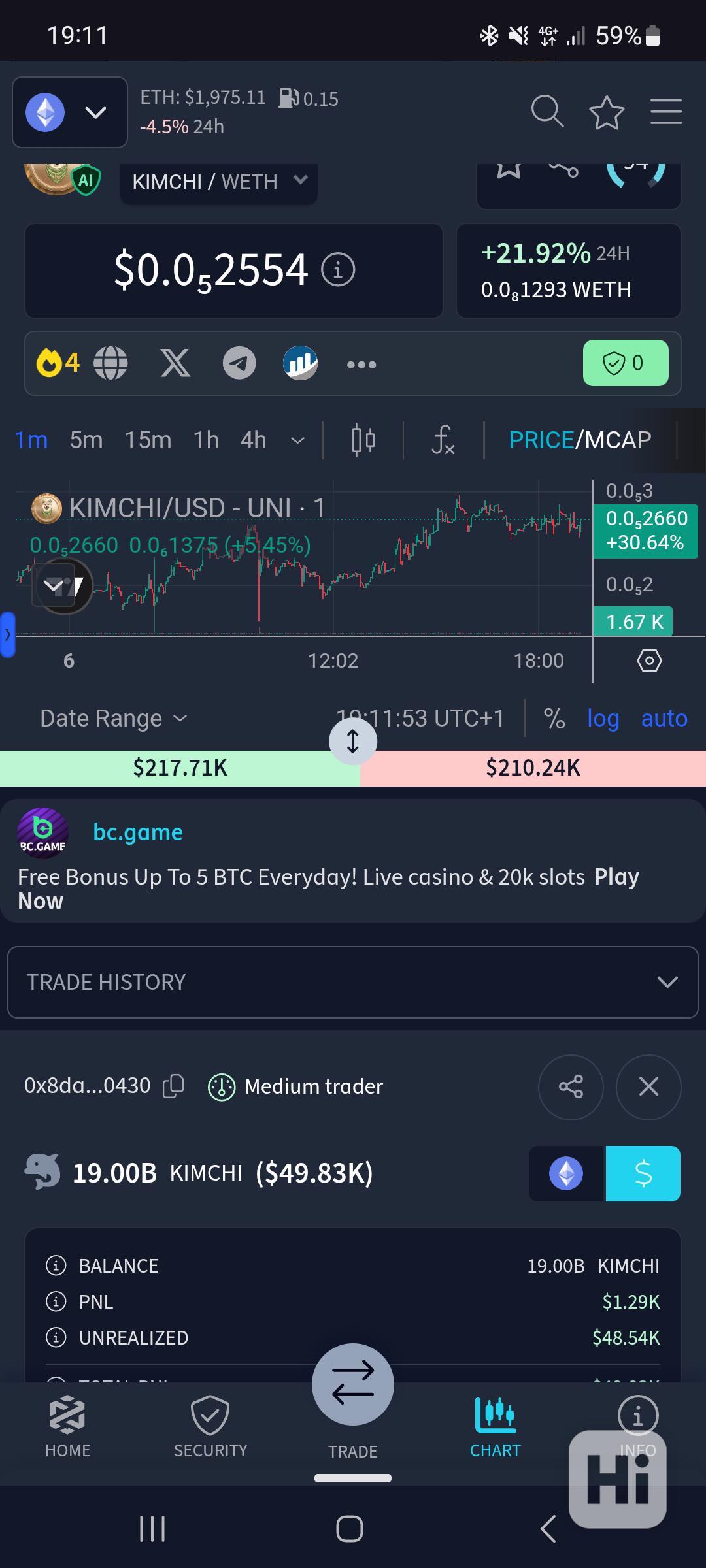706x1568 pixels.
Task: Open the favorites star in the header
Action: pyautogui.click(x=607, y=112)
